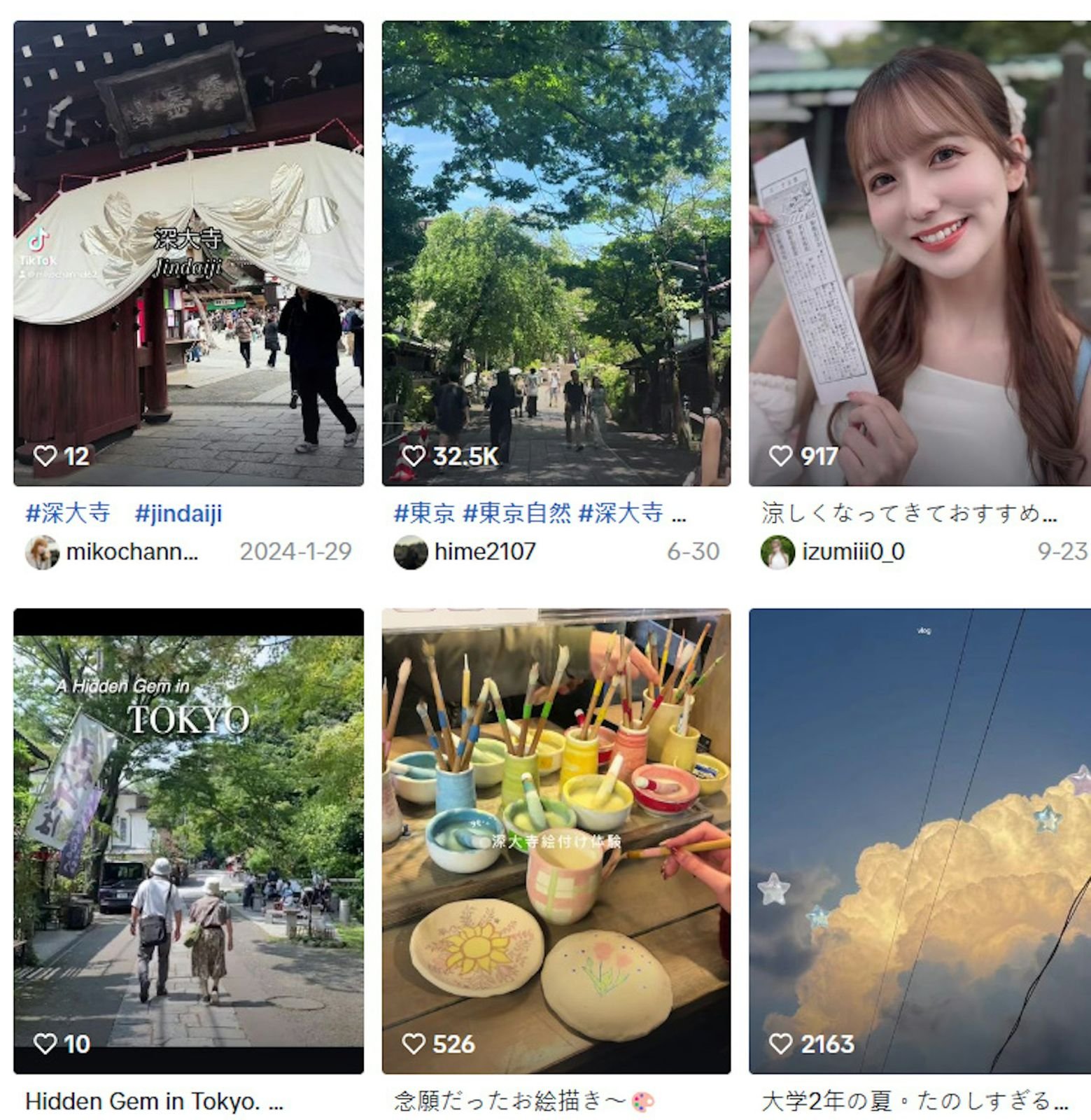The height and width of the screenshot is (1120, 1091).
Task: Open hime2107's tree-lined path video
Action: click(x=556, y=253)
